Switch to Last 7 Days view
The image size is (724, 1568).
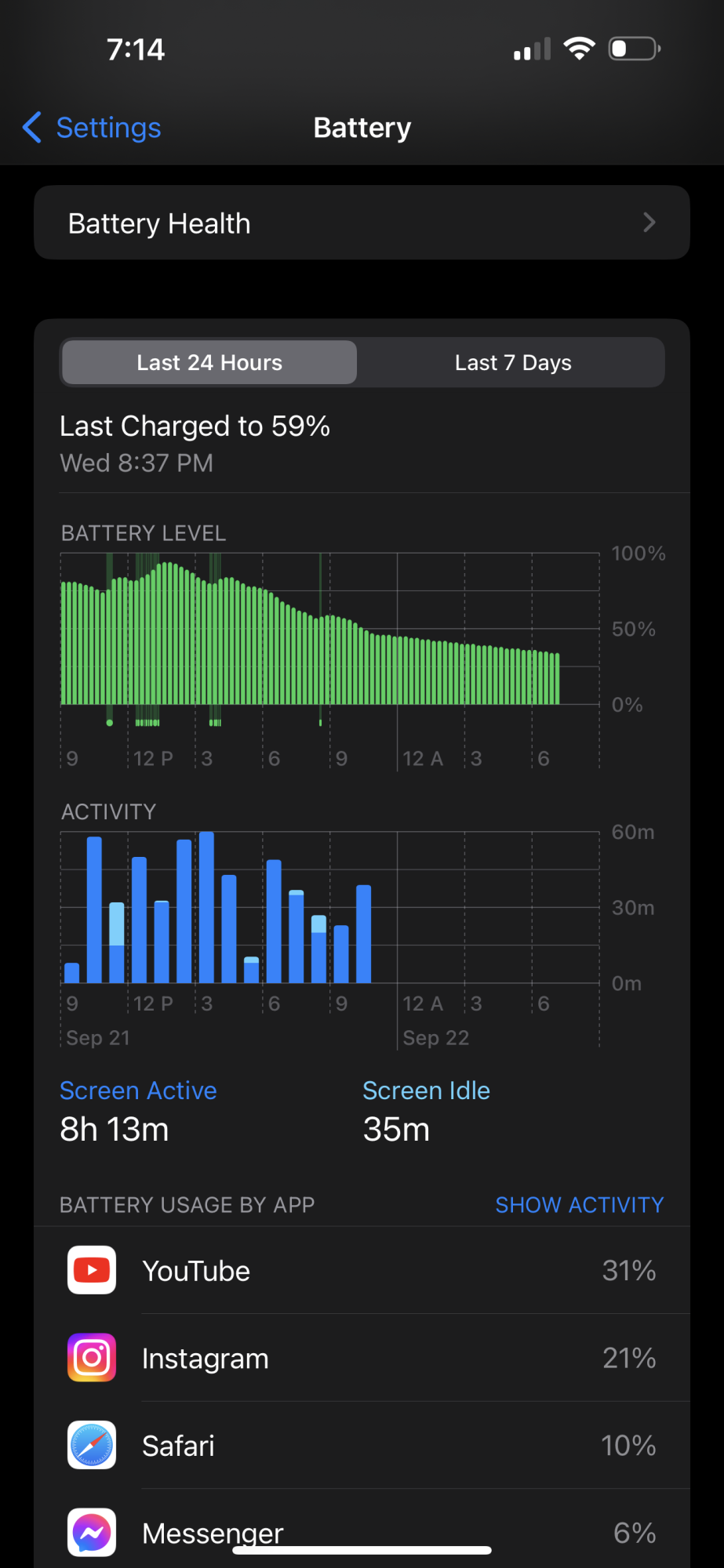[x=513, y=363]
